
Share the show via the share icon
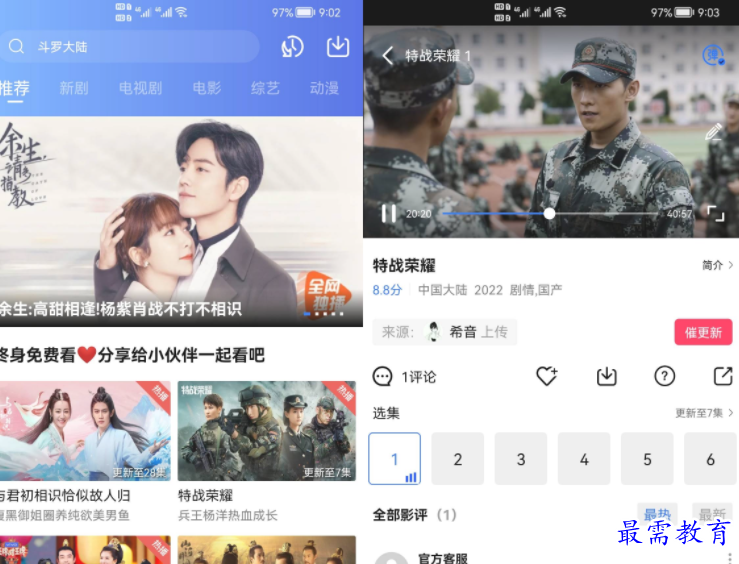pyautogui.click(x=722, y=376)
